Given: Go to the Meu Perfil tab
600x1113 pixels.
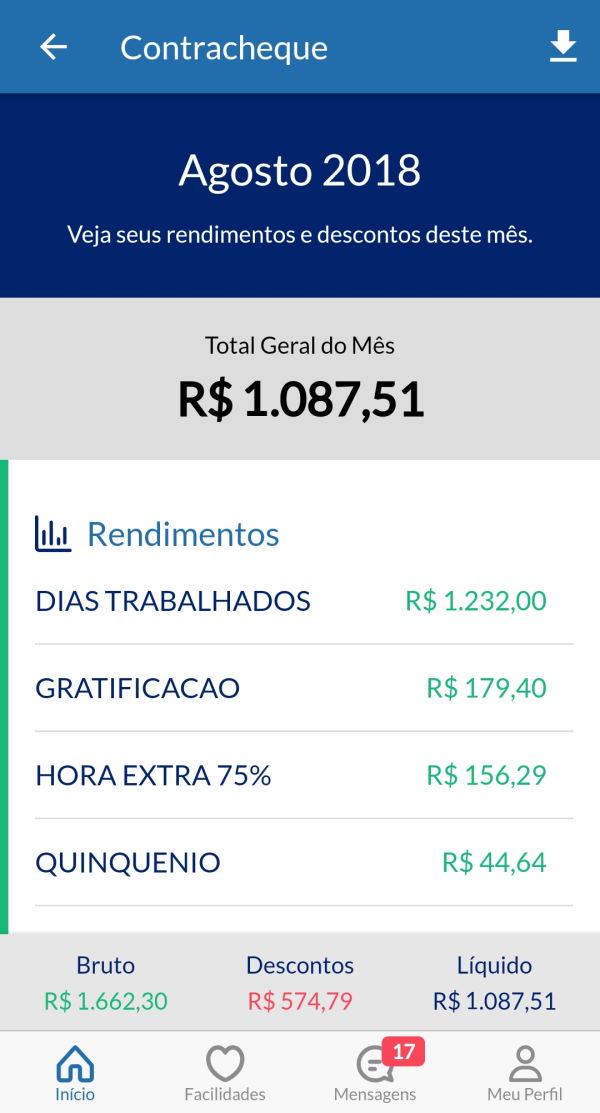Looking at the screenshot, I should coord(525,1073).
